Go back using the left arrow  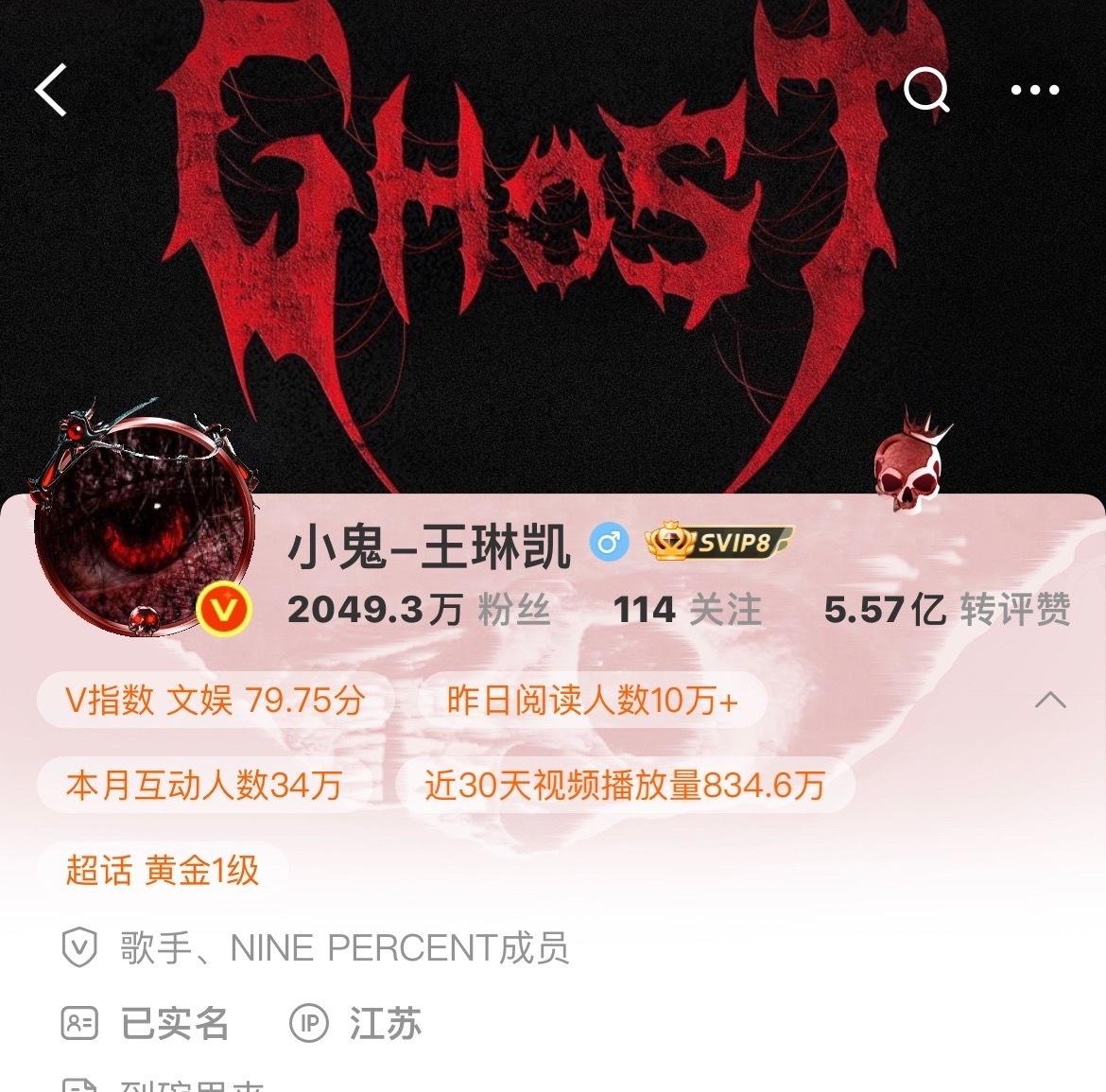click(51, 91)
